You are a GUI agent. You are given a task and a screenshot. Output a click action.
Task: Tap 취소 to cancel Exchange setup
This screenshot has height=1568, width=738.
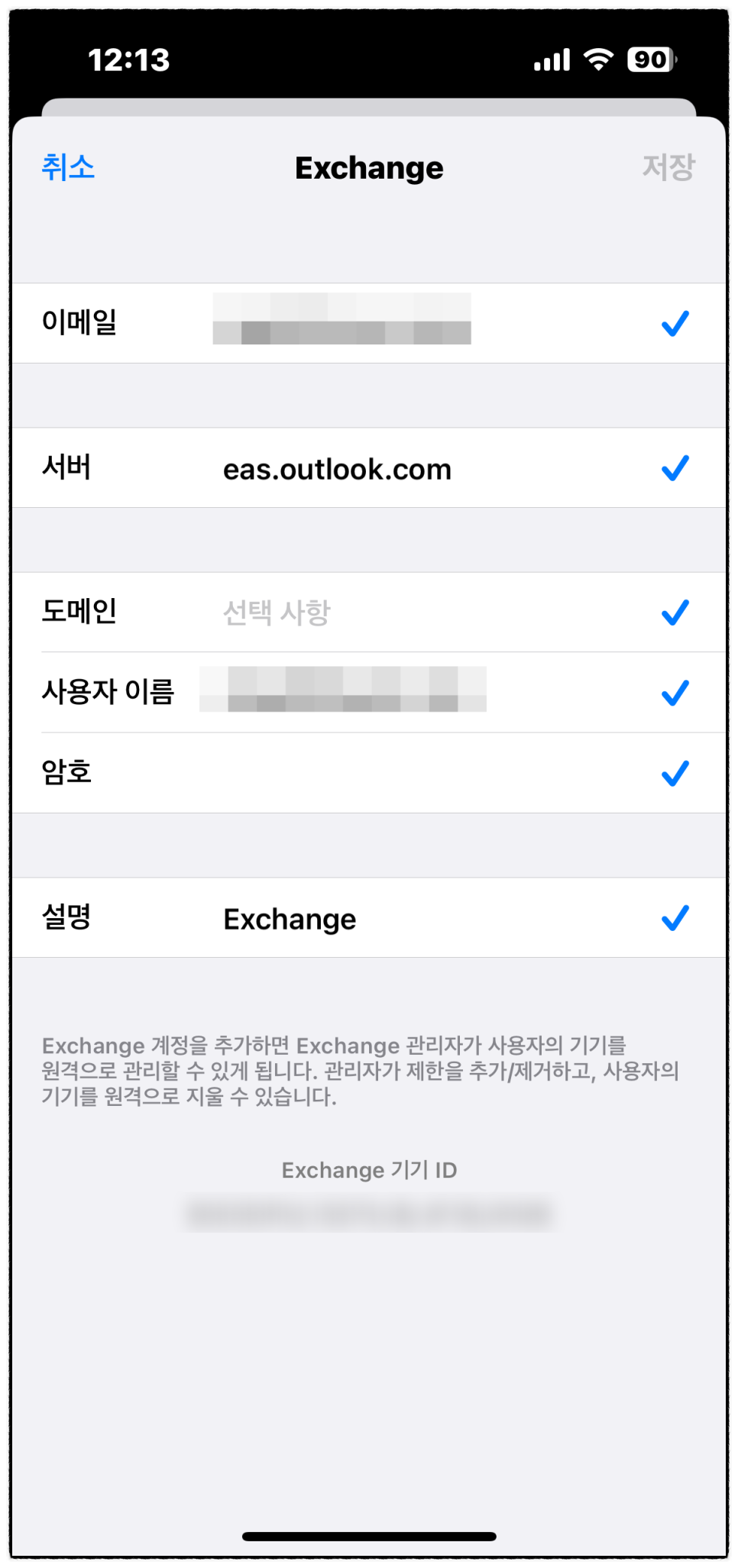click(68, 167)
